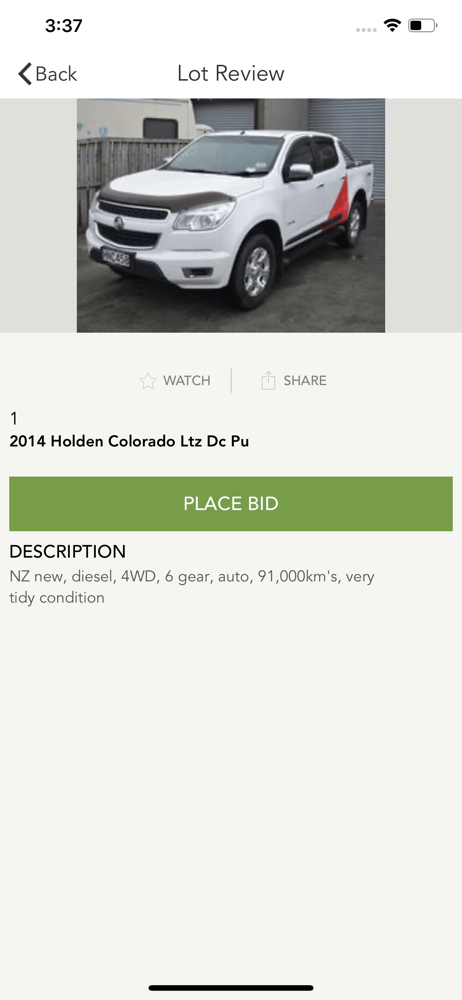Share the Holden Colorado lot

(x=294, y=381)
